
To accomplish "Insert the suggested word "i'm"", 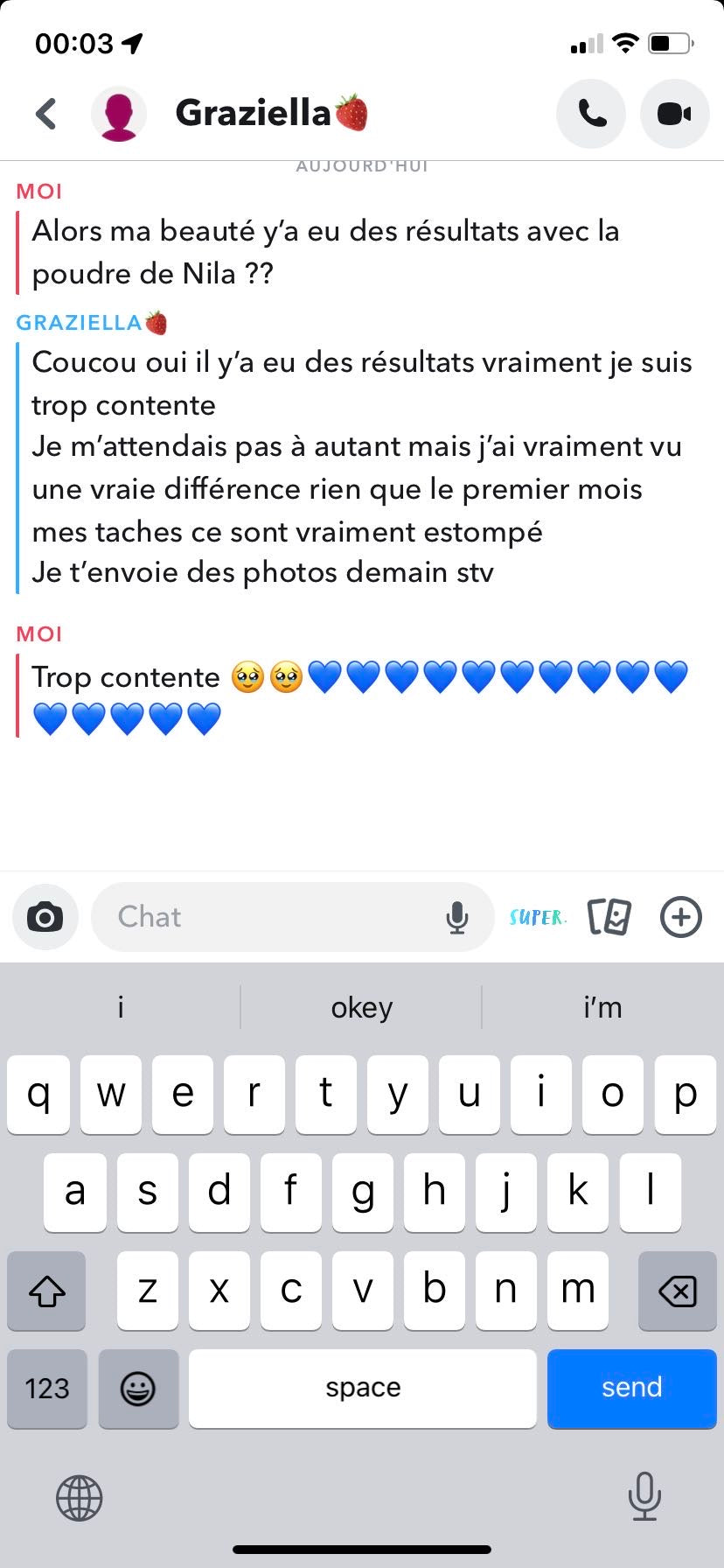I will 602,1008.
